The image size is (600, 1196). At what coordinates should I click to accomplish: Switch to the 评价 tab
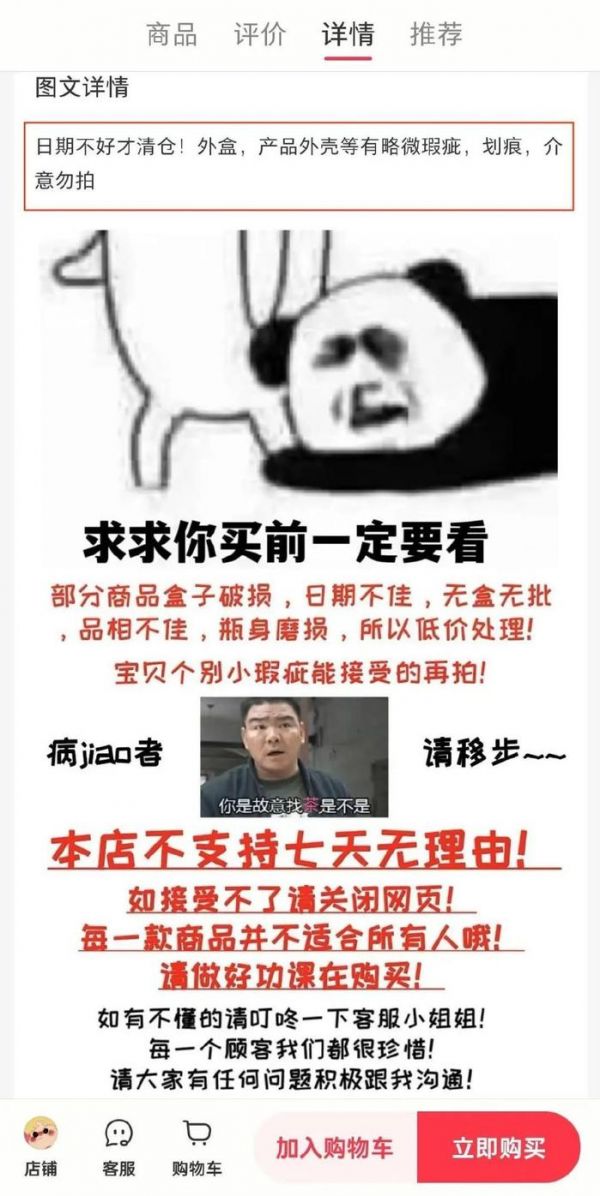pyautogui.click(x=260, y=34)
